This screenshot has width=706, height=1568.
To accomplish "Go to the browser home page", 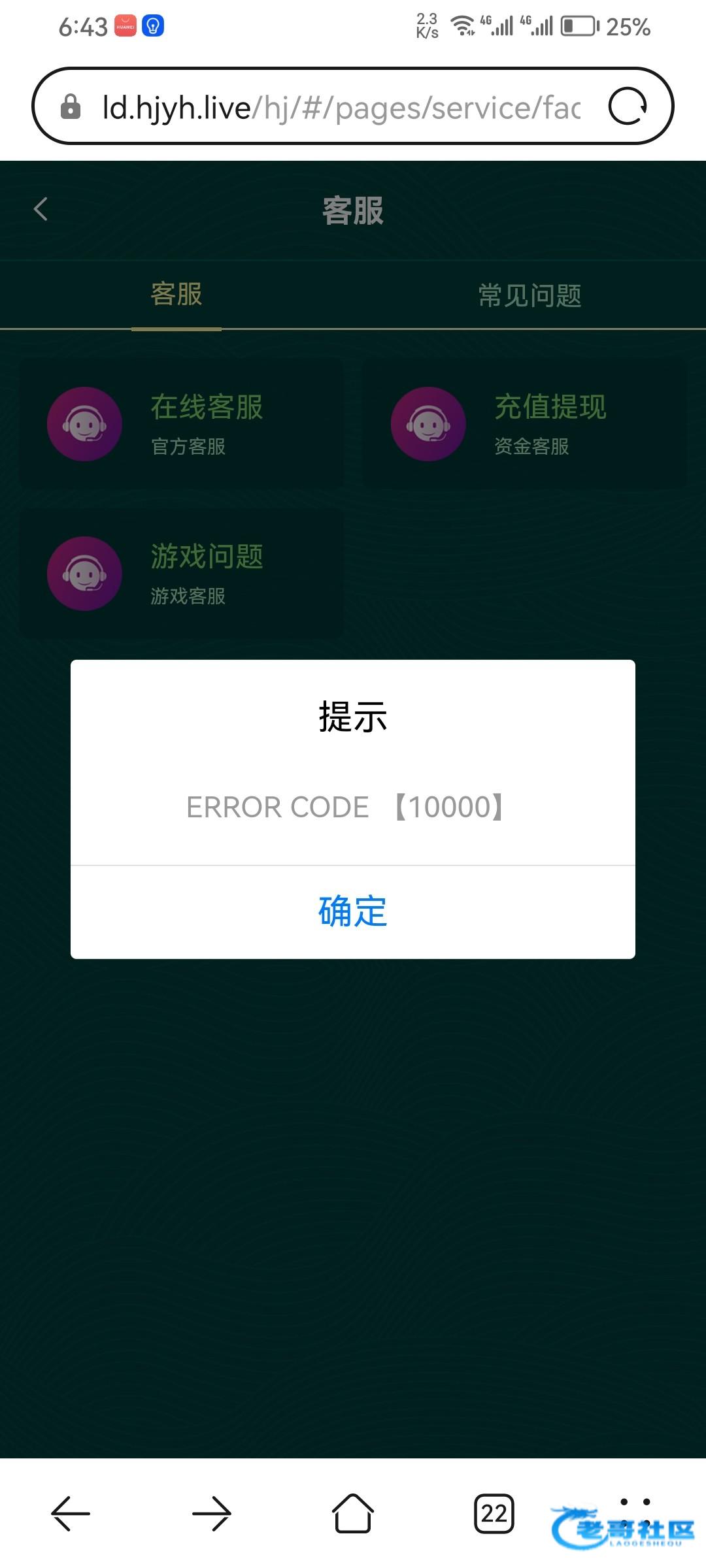I will tap(353, 1513).
